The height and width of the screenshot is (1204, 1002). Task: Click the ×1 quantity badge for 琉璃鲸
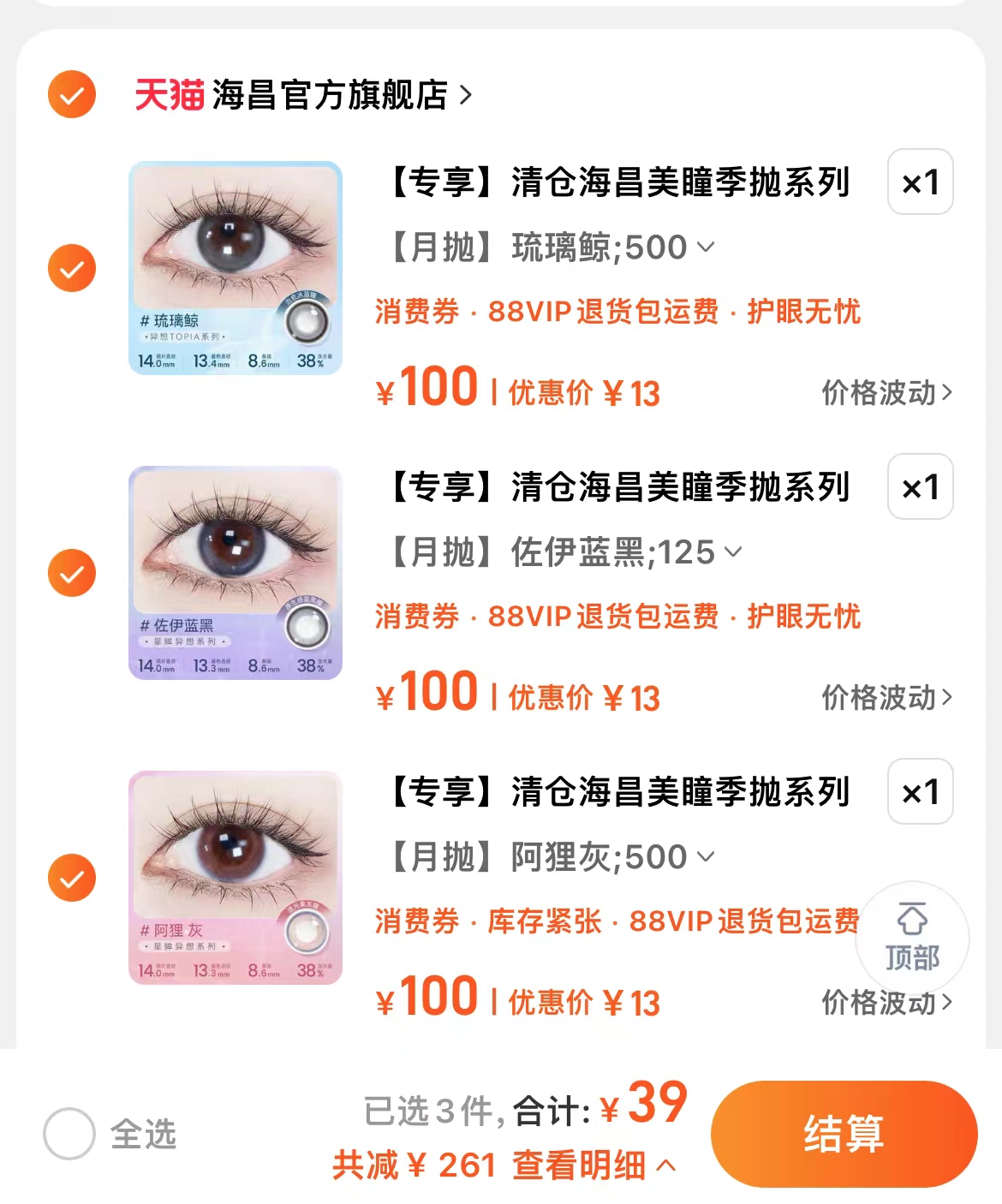919,183
